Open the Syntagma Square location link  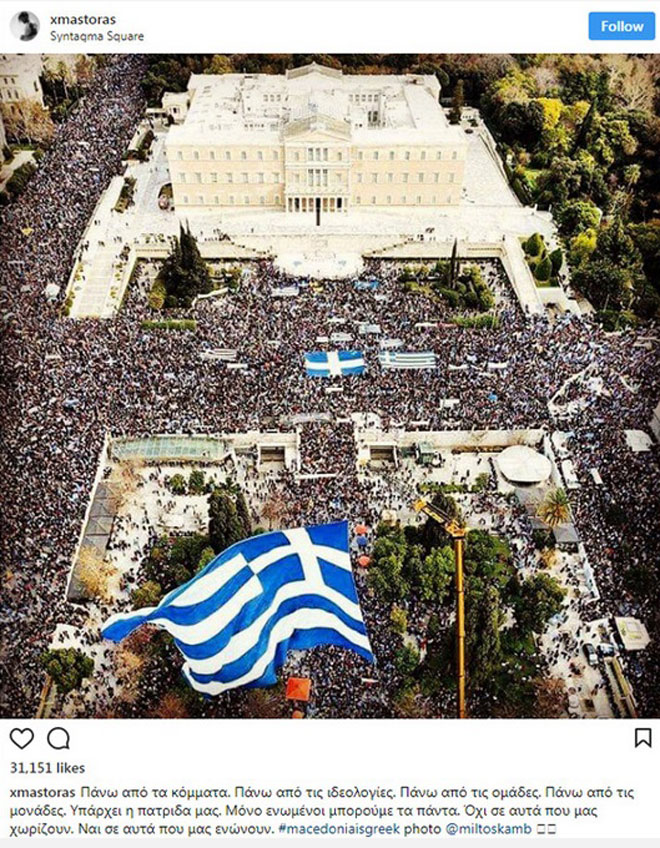coord(97,36)
